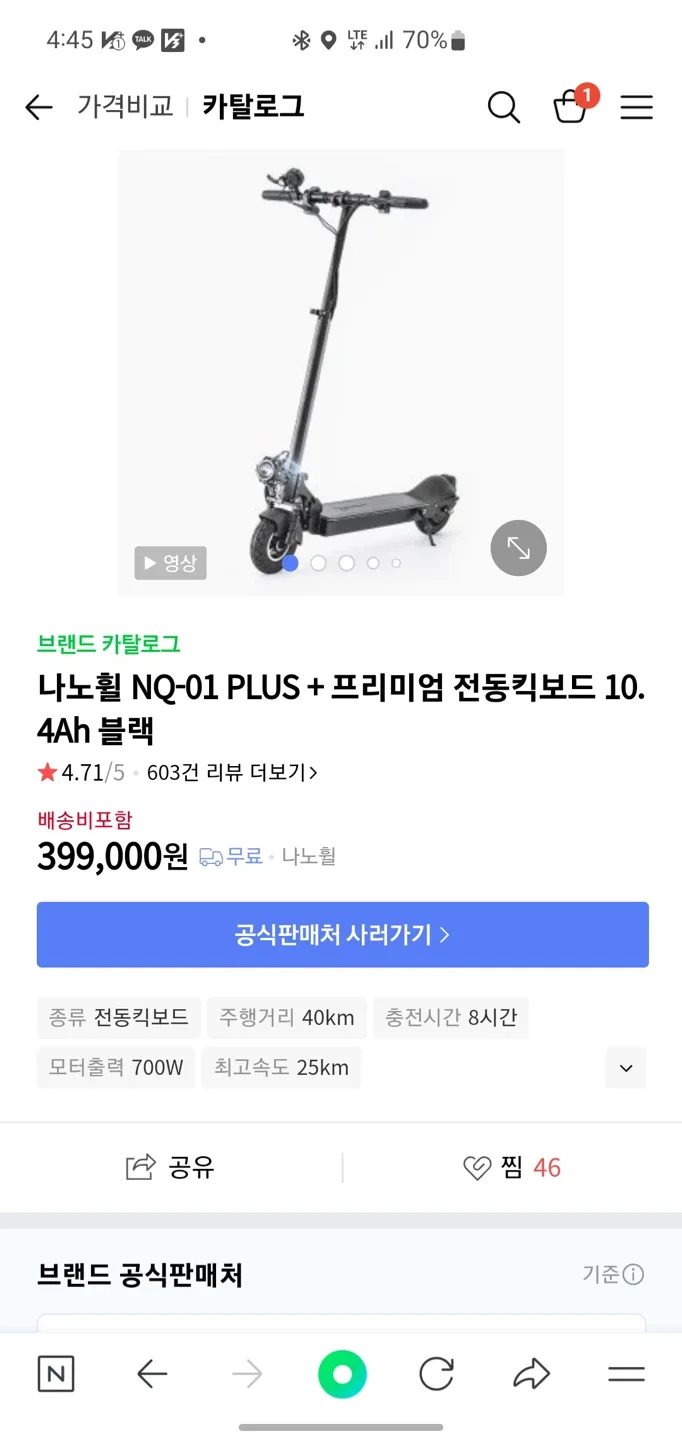Go back using the top-left arrow
The width and height of the screenshot is (682, 1440).
pos(39,107)
